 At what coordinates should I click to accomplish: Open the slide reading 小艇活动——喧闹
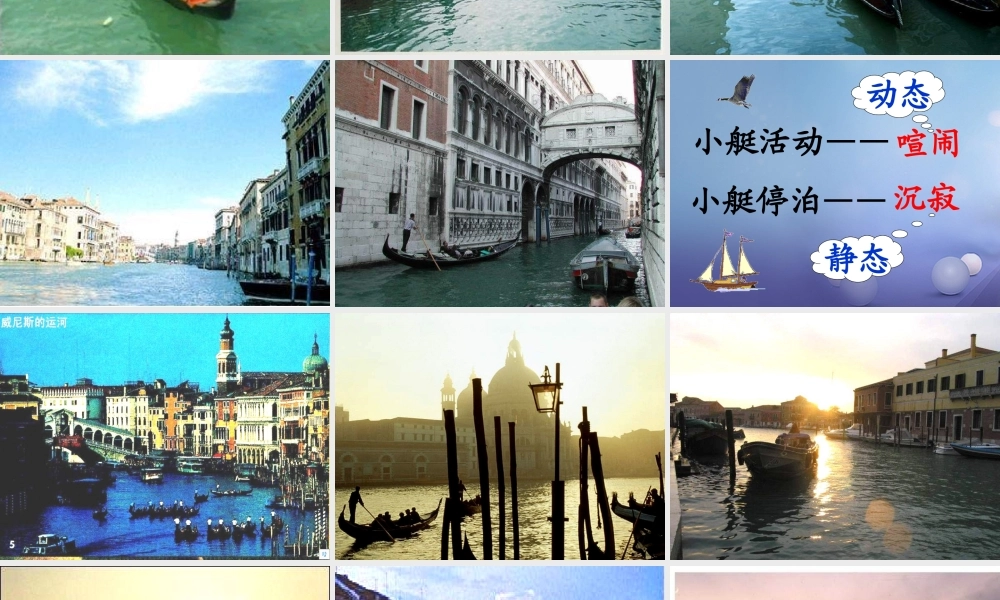[835, 183]
